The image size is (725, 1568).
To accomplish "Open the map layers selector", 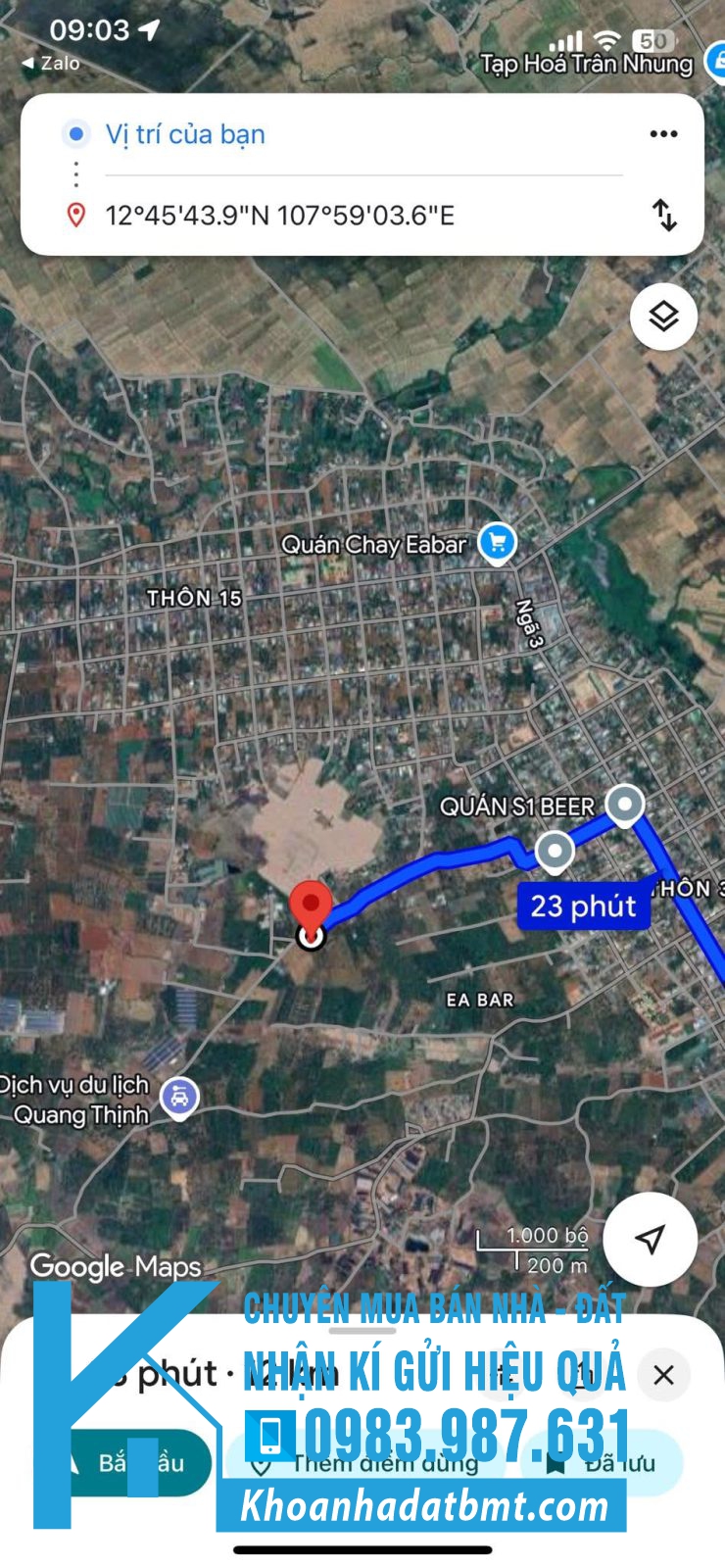I will tap(663, 317).
